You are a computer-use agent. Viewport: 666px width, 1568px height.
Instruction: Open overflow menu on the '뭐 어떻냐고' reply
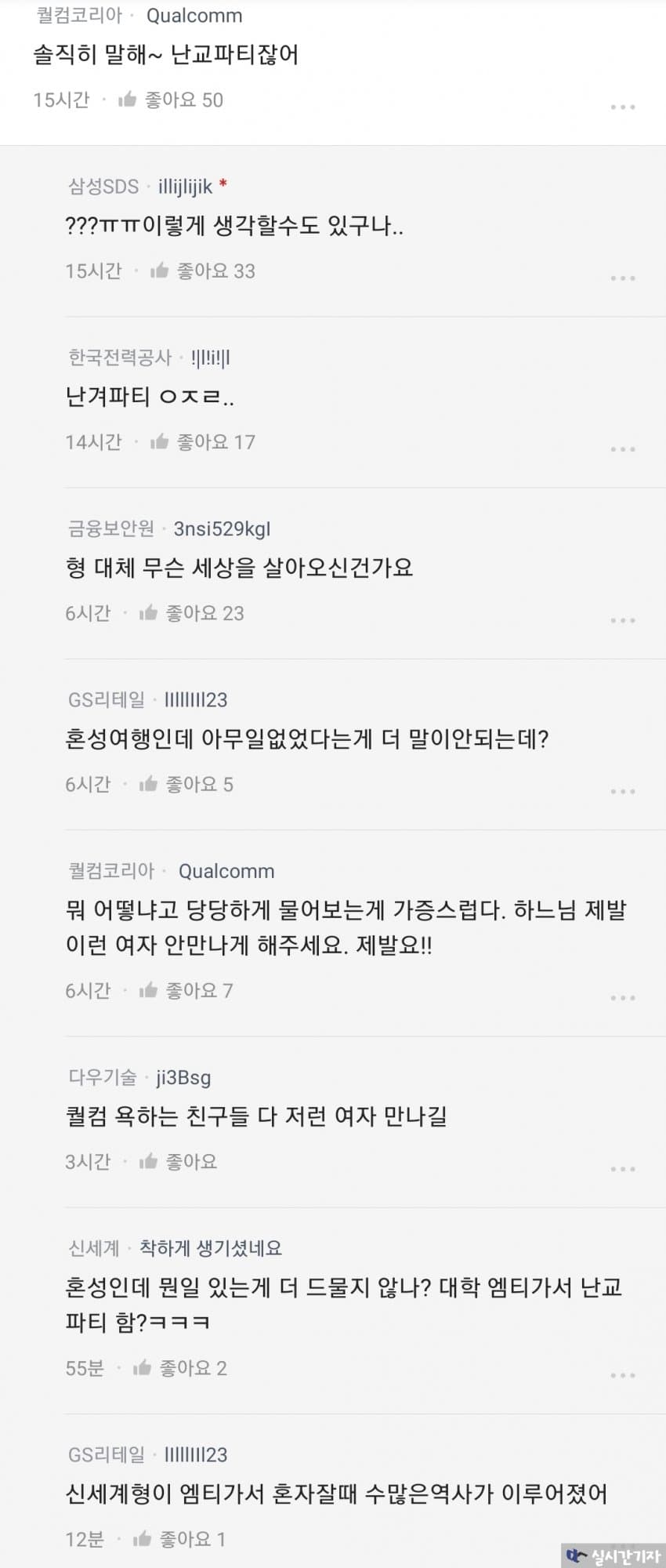tap(623, 998)
